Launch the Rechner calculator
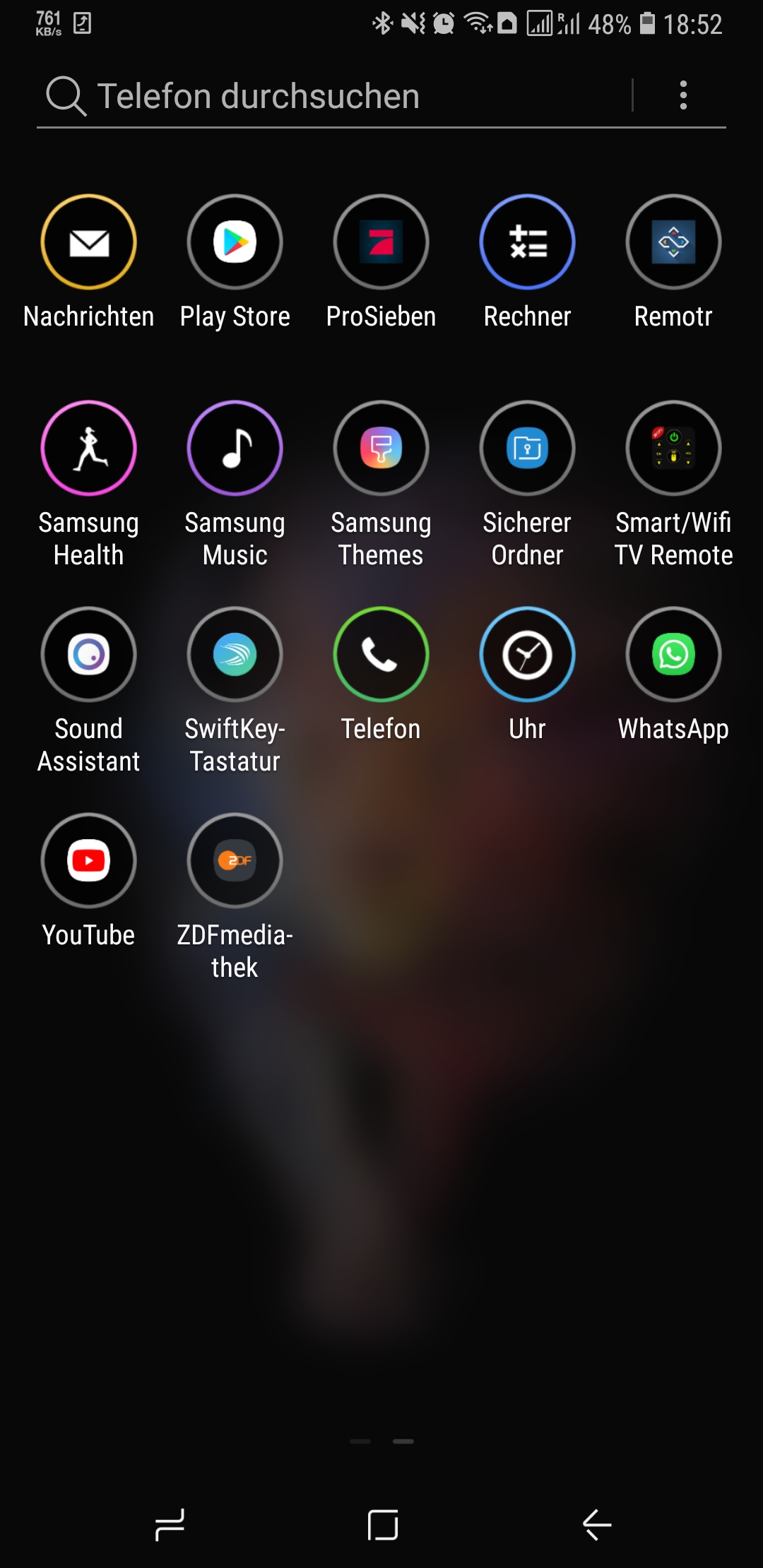This screenshot has height=1568, width=763. coord(528,242)
